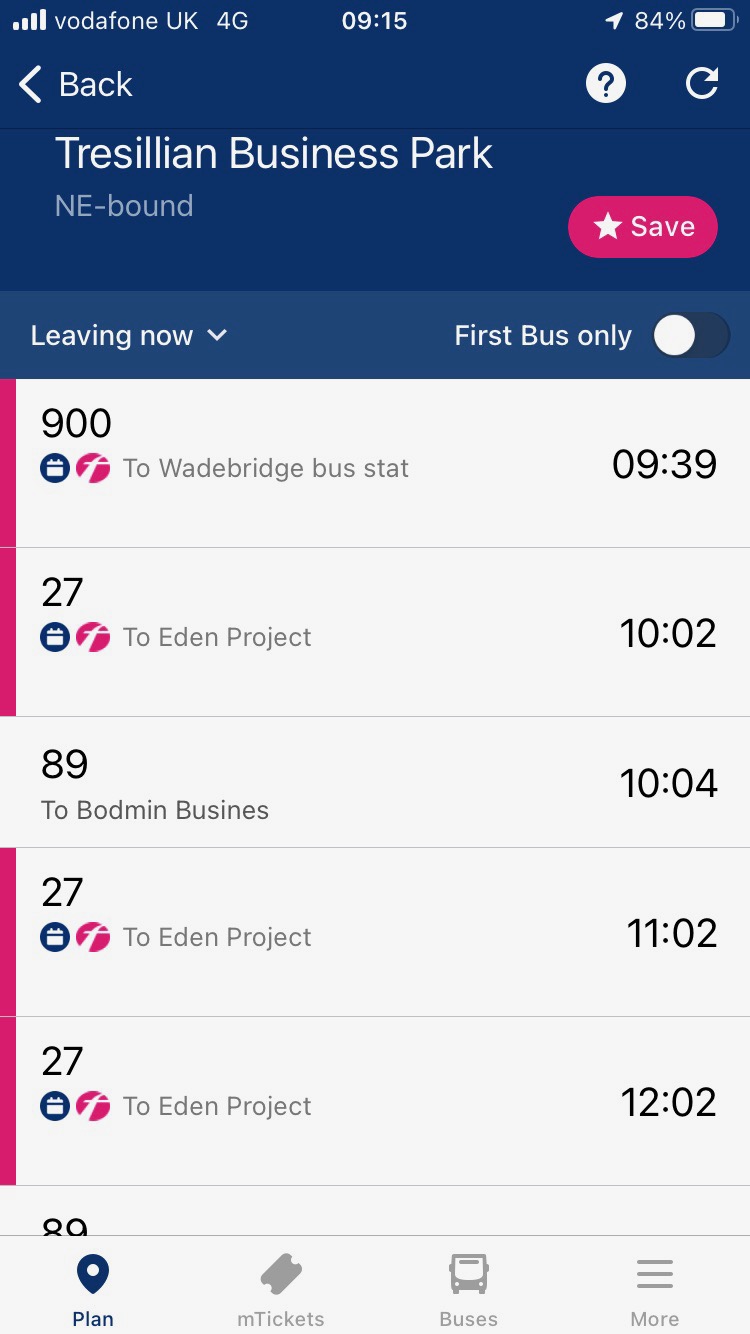Tap the help question mark icon
Viewport: 750px width, 1334px height.
click(605, 84)
